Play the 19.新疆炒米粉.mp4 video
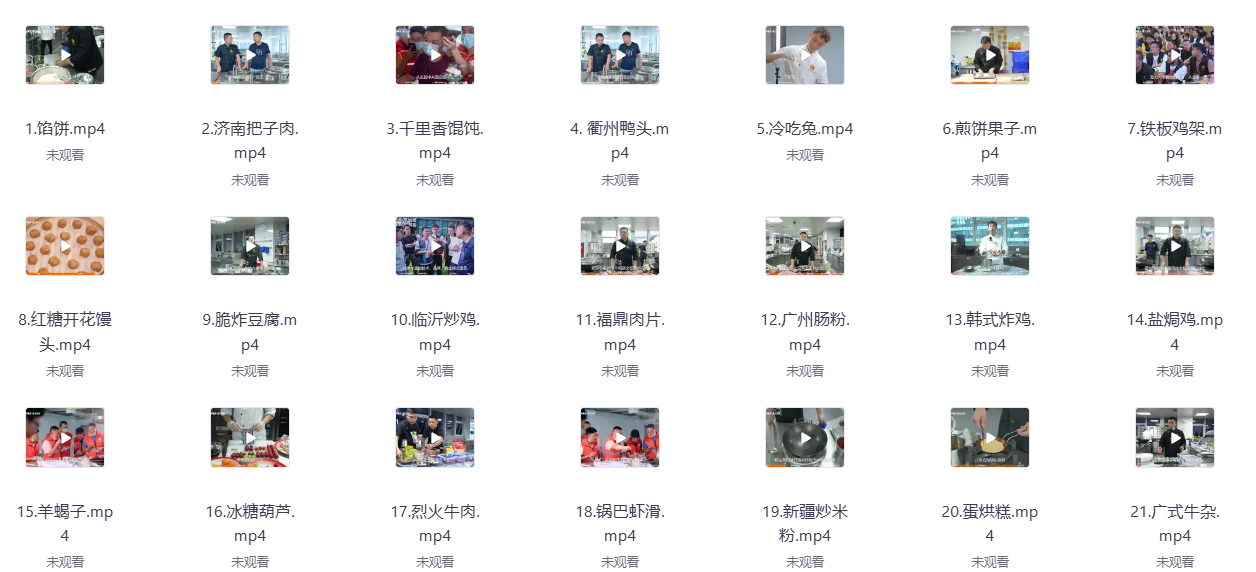Viewport: 1256px width, 572px height. click(805, 437)
